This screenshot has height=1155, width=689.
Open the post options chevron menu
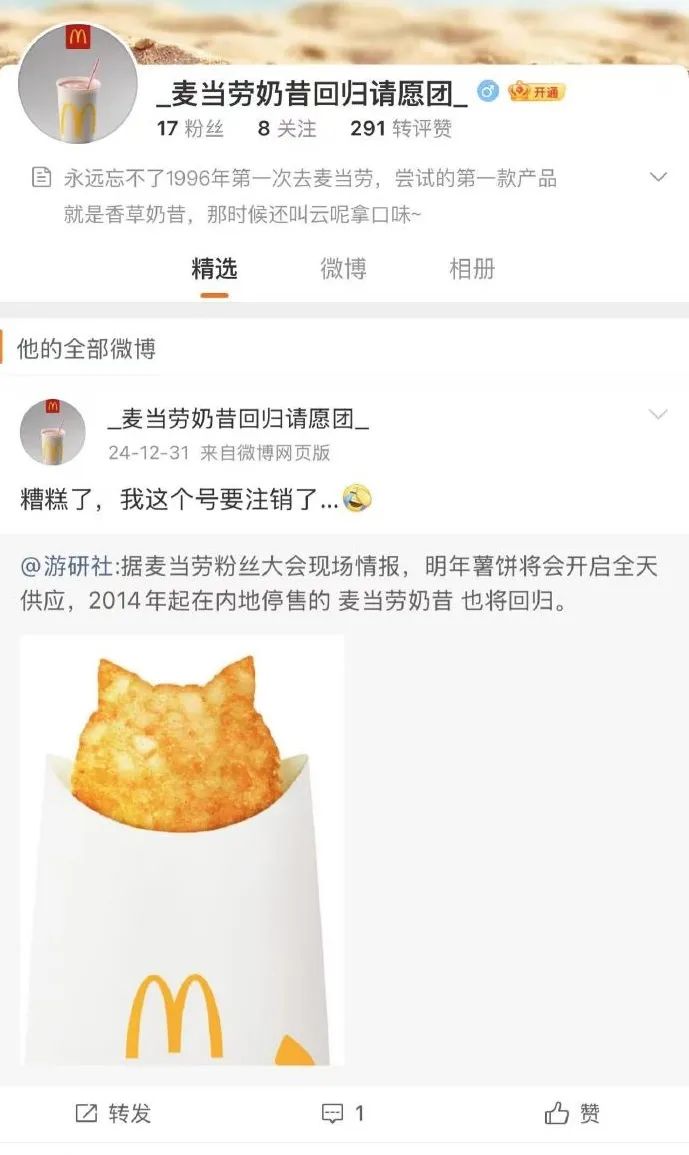pos(657,414)
